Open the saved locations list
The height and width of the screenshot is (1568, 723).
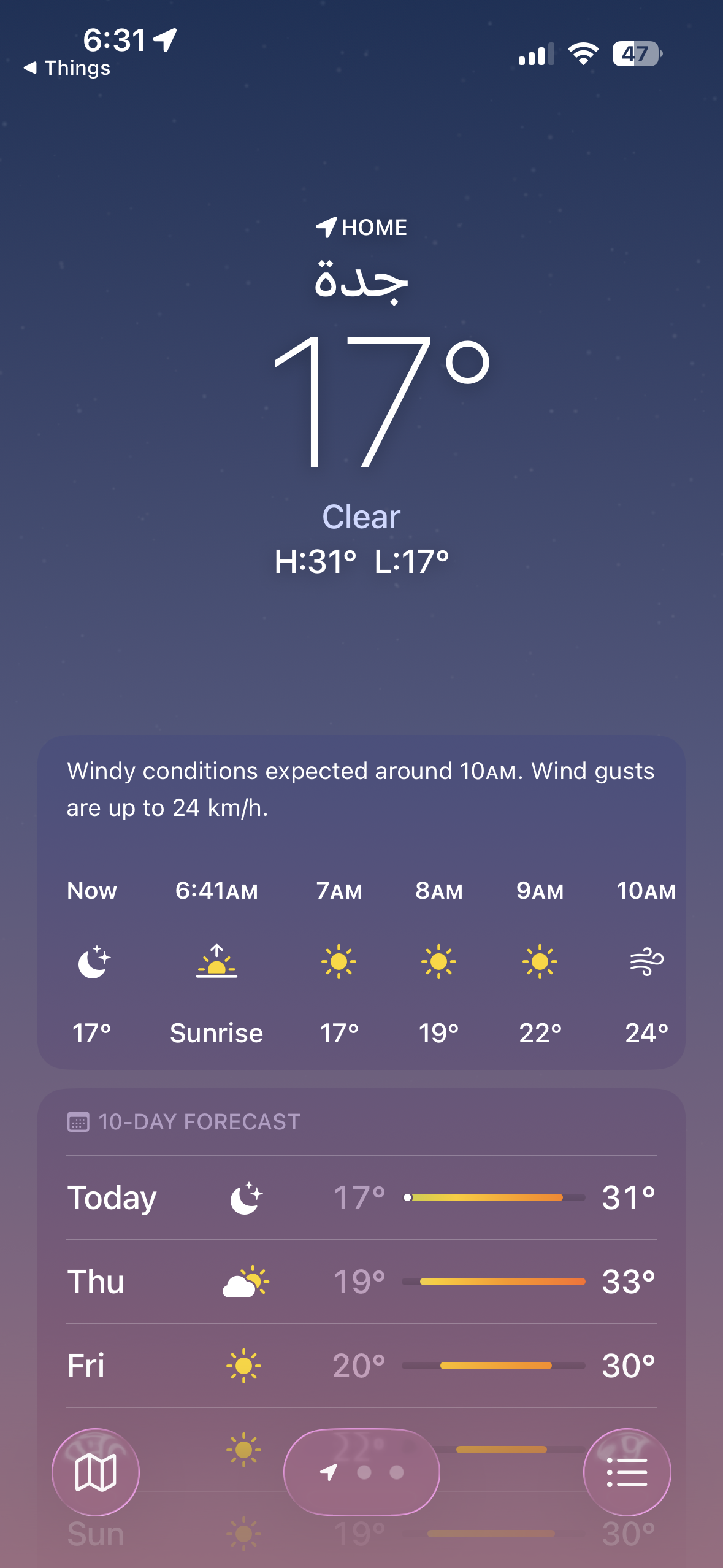[627, 1472]
